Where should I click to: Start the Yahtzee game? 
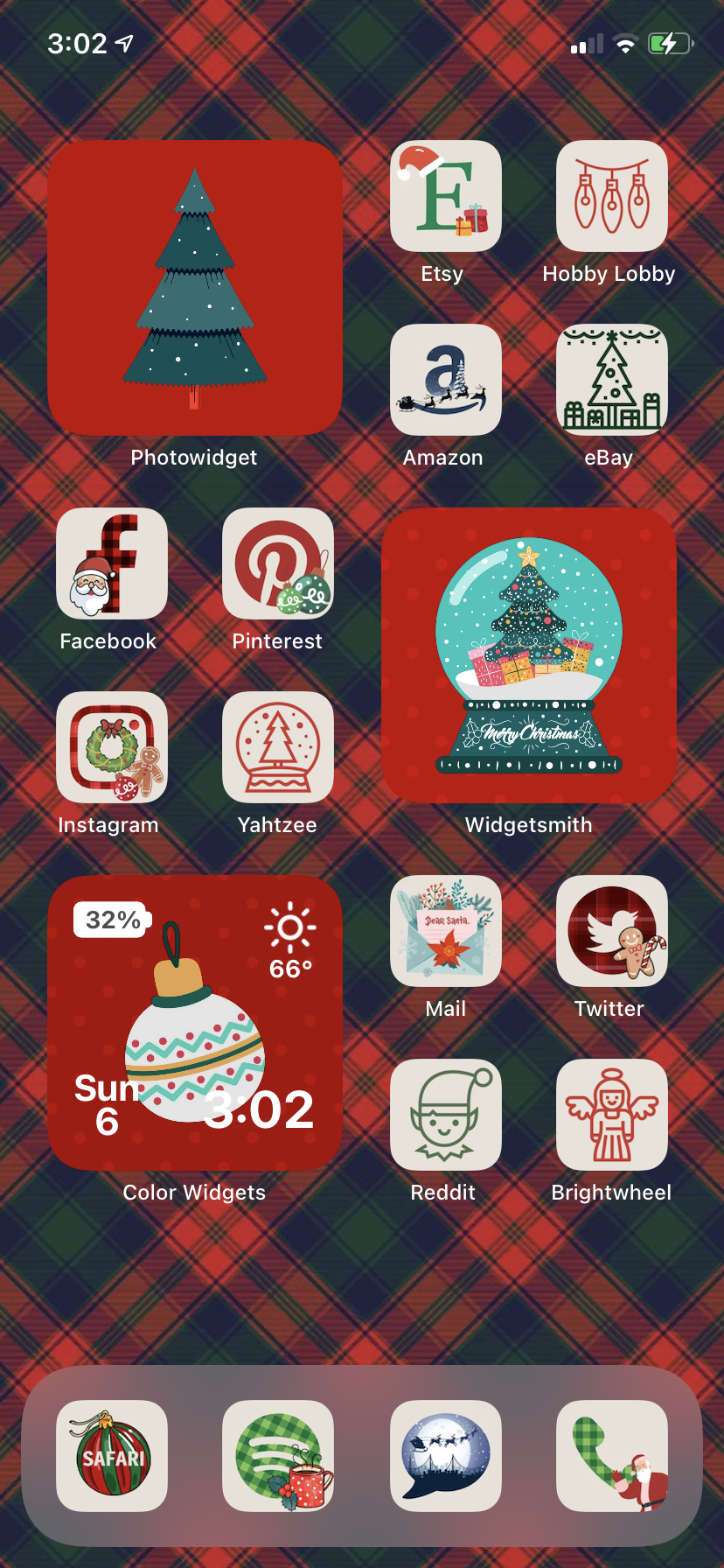pyautogui.click(x=278, y=747)
